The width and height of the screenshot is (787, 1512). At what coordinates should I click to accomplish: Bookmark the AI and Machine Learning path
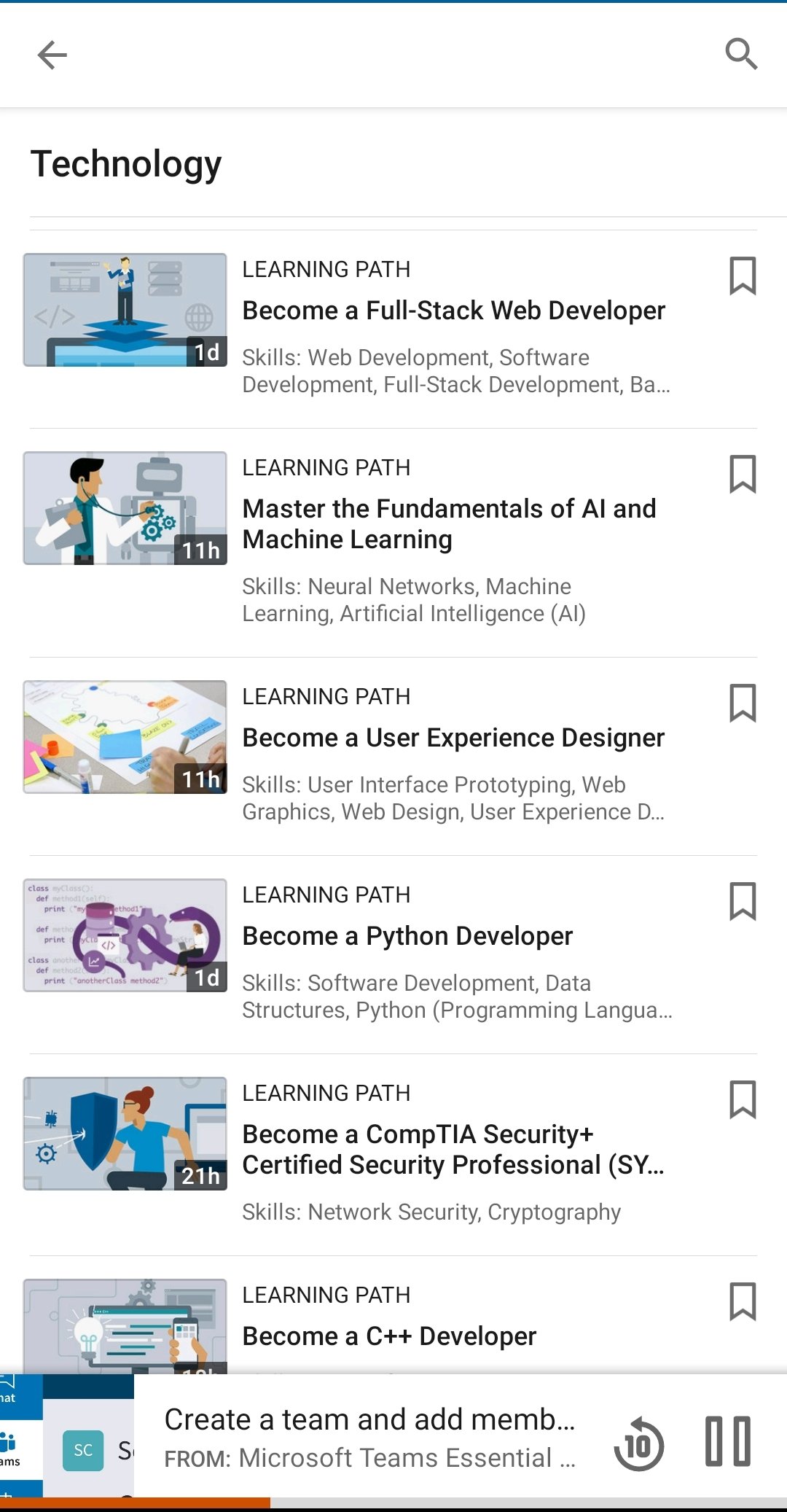point(743,474)
